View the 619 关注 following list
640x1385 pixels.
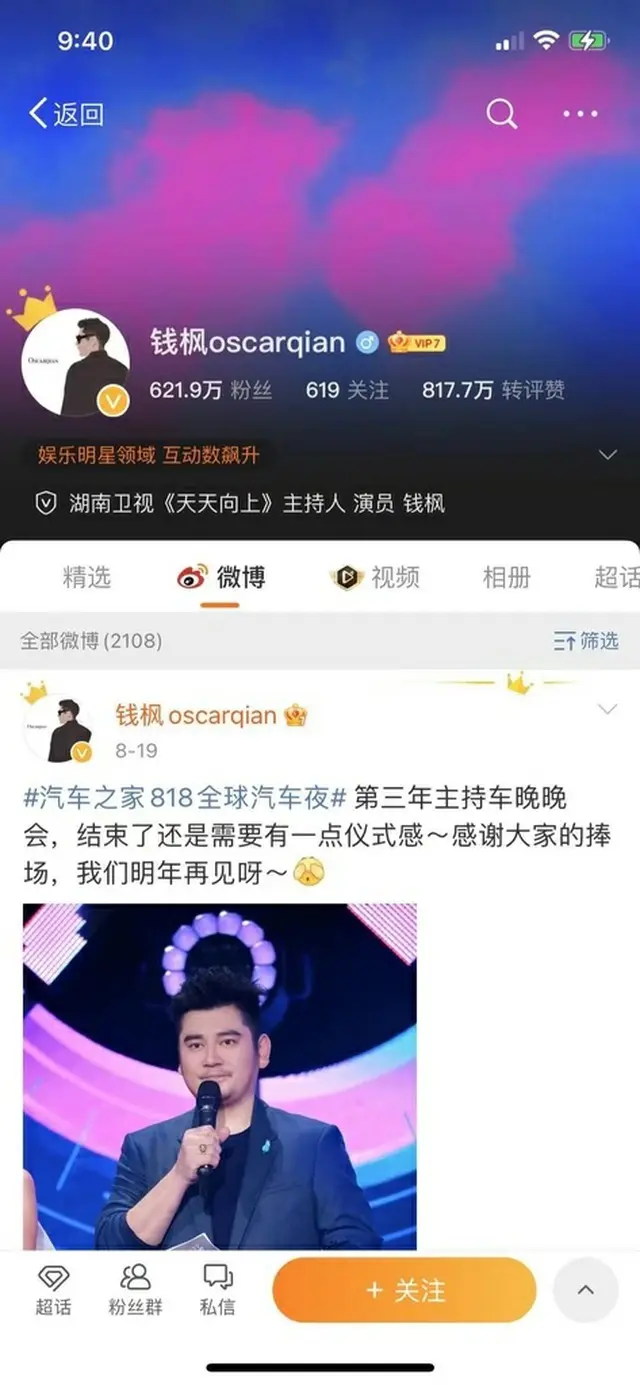347,390
